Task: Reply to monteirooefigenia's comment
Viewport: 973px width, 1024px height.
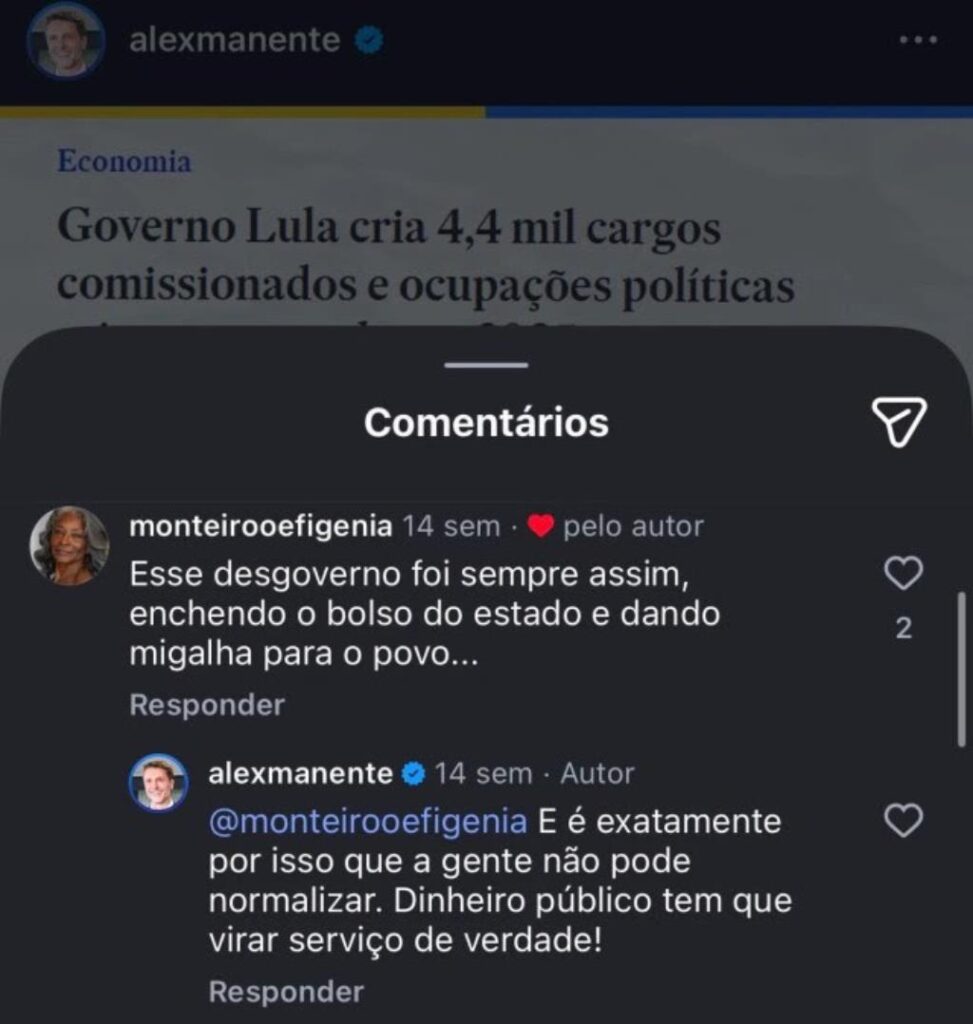Action: (x=207, y=705)
